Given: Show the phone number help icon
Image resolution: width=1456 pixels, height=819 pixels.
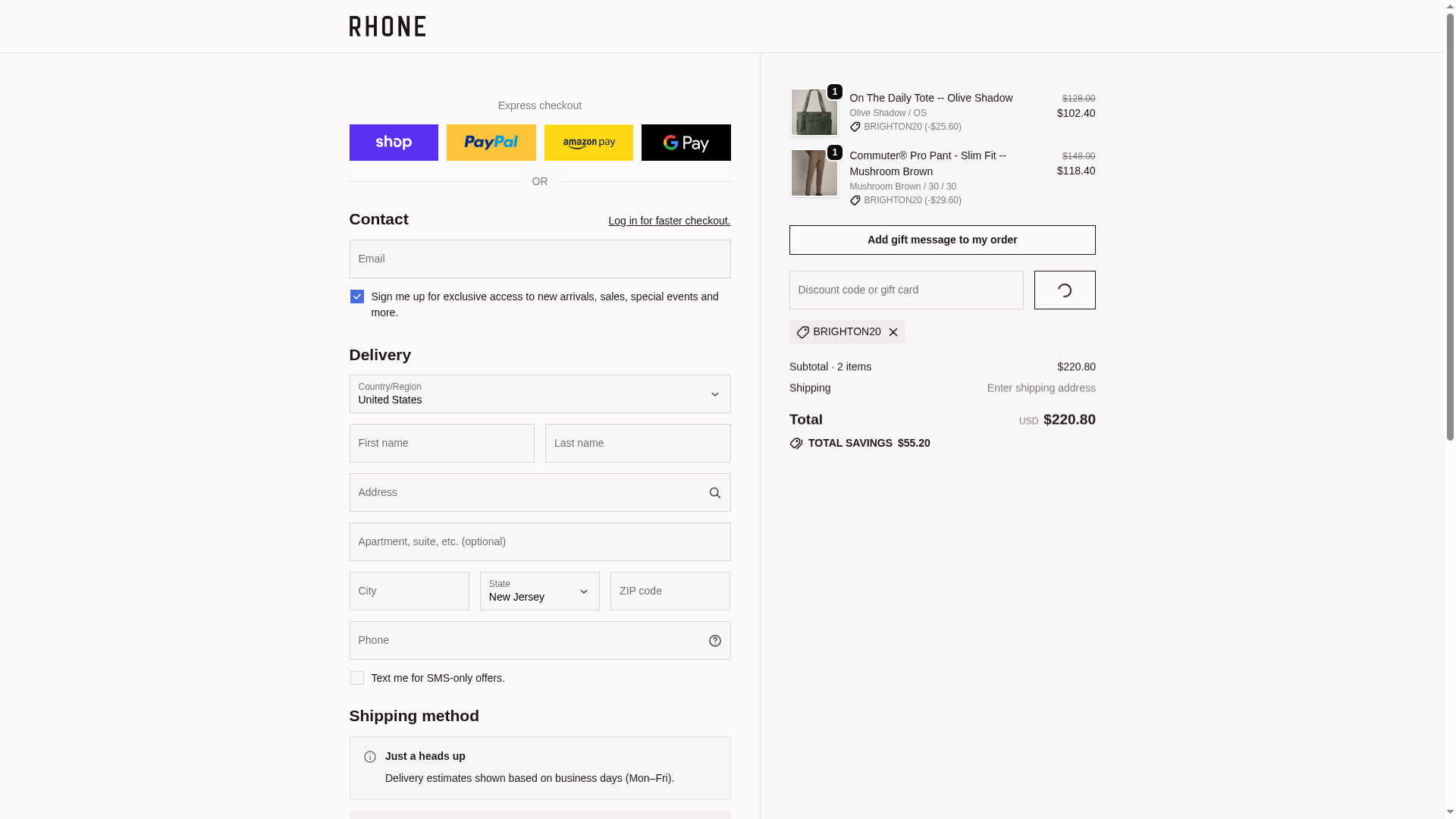Looking at the screenshot, I should click(714, 641).
